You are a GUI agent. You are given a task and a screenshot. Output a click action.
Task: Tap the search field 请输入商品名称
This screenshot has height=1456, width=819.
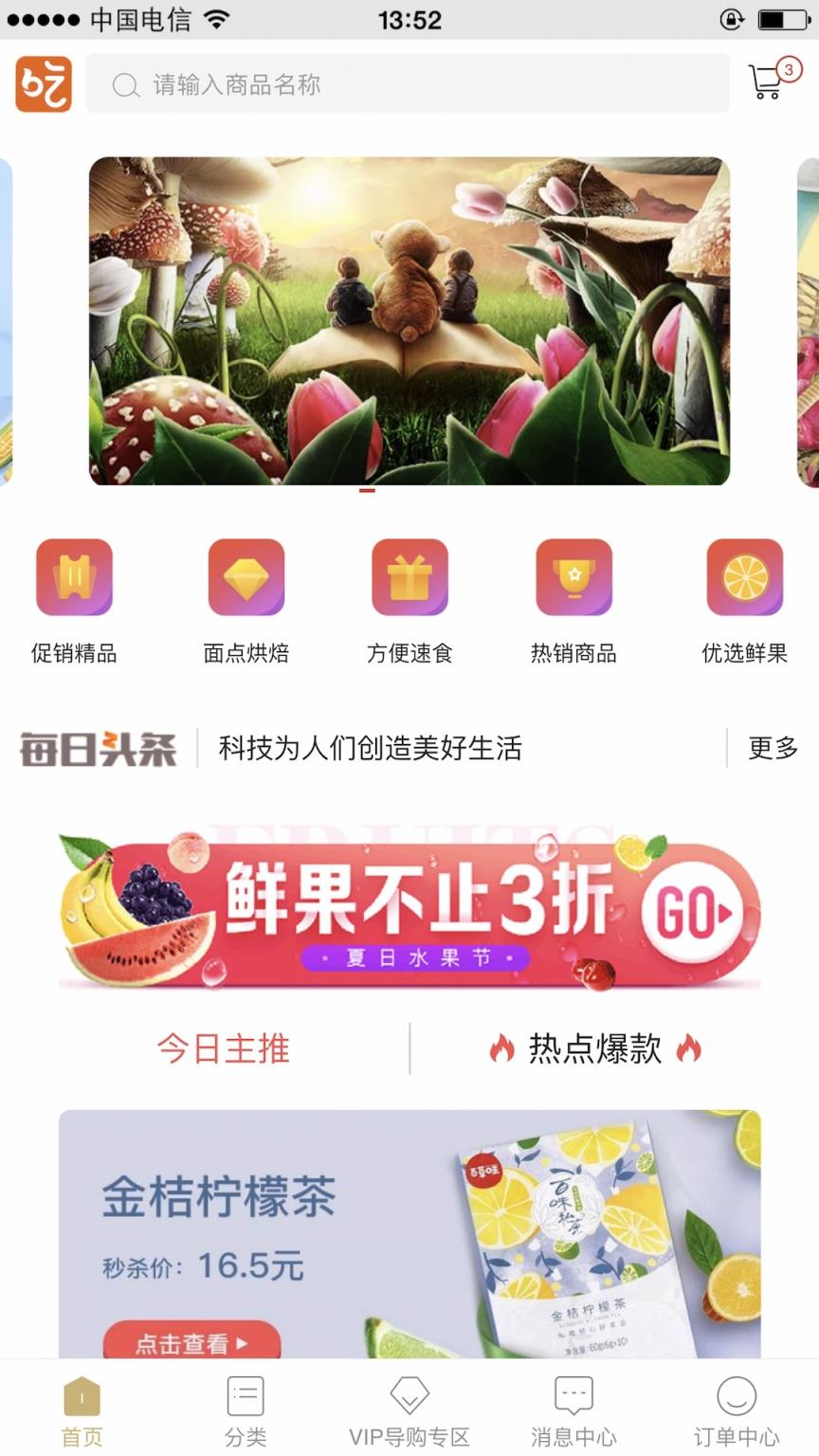(408, 83)
